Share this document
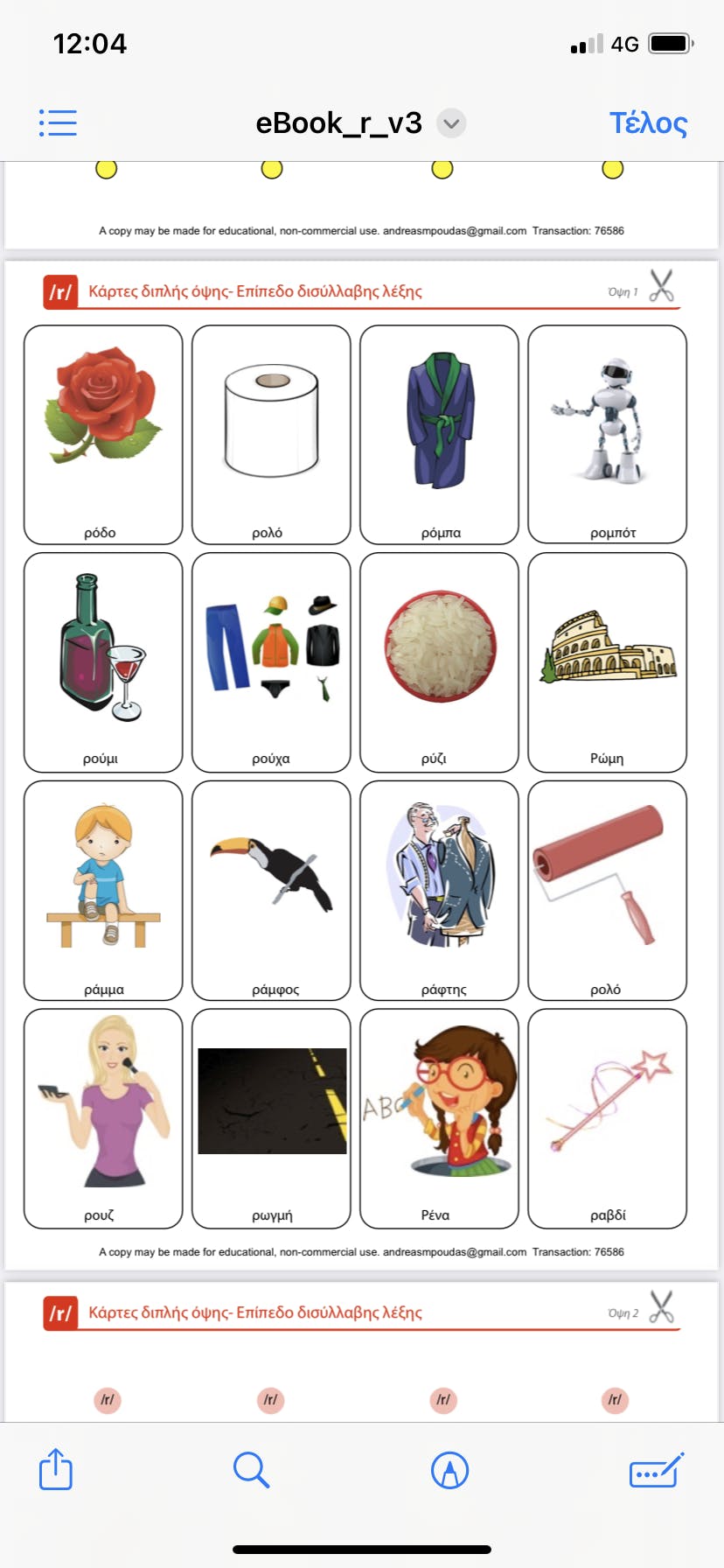724x1568 pixels. [x=56, y=1469]
